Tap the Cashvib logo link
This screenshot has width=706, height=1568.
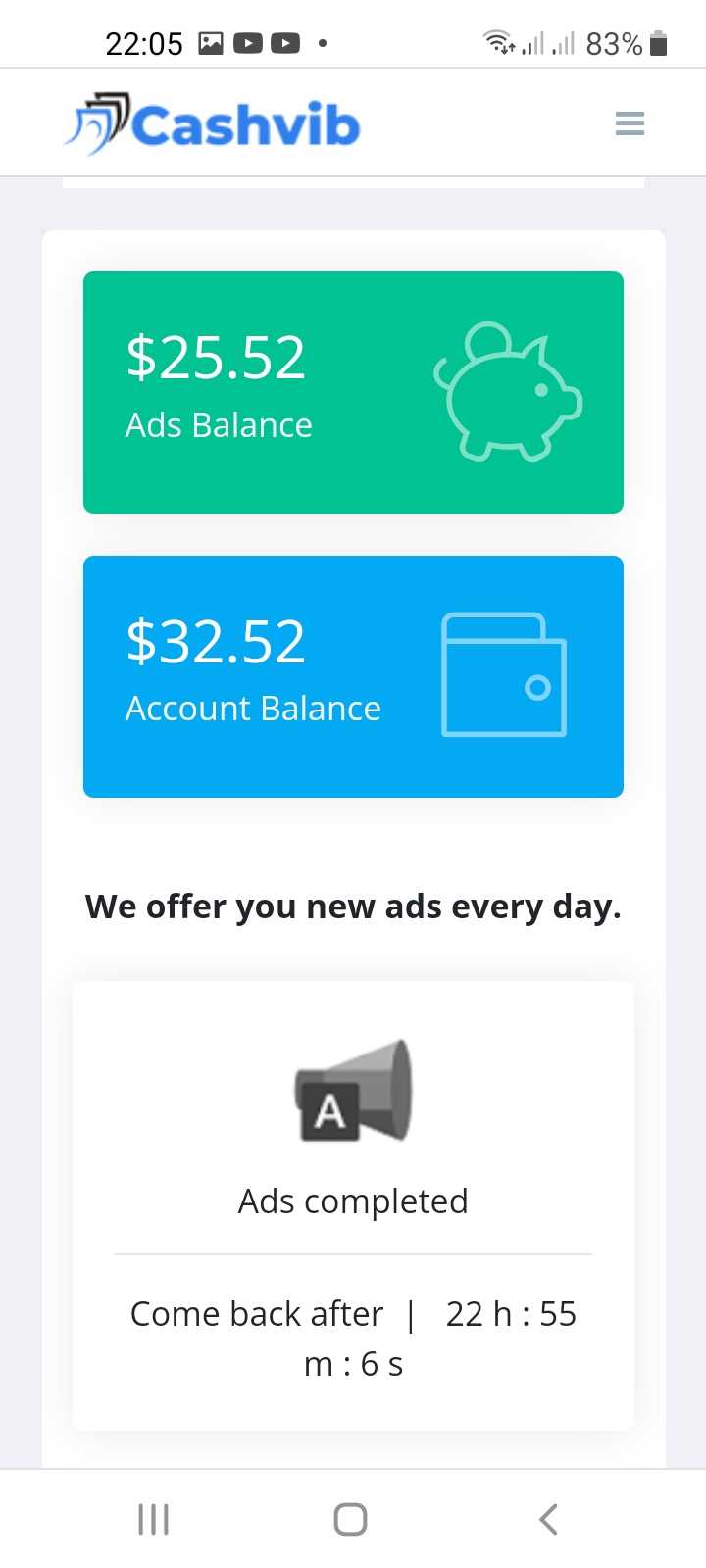pyautogui.click(x=213, y=124)
